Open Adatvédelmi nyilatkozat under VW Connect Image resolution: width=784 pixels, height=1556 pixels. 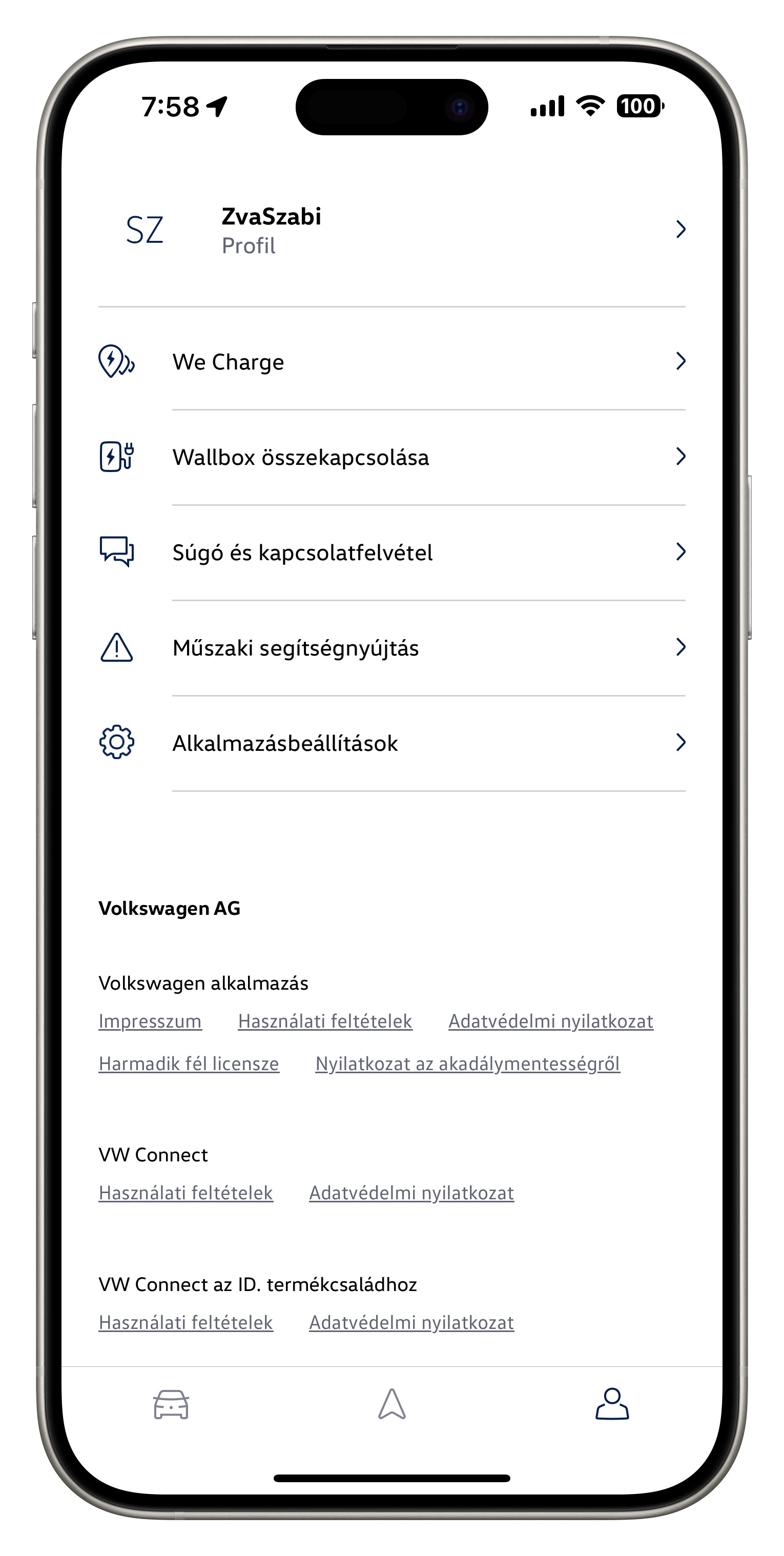click(x=411, y=1193)
